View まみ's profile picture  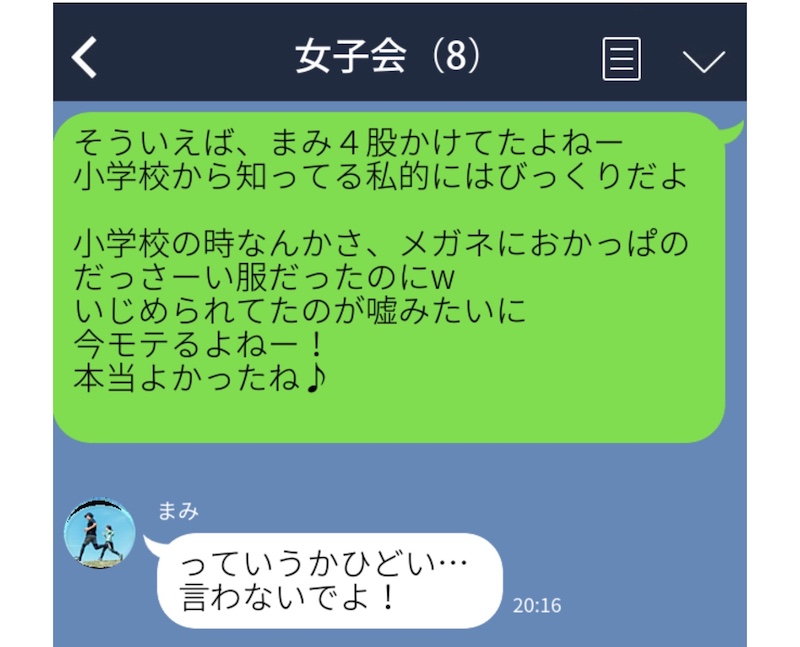pyautogui.click(x=99, y=533)
